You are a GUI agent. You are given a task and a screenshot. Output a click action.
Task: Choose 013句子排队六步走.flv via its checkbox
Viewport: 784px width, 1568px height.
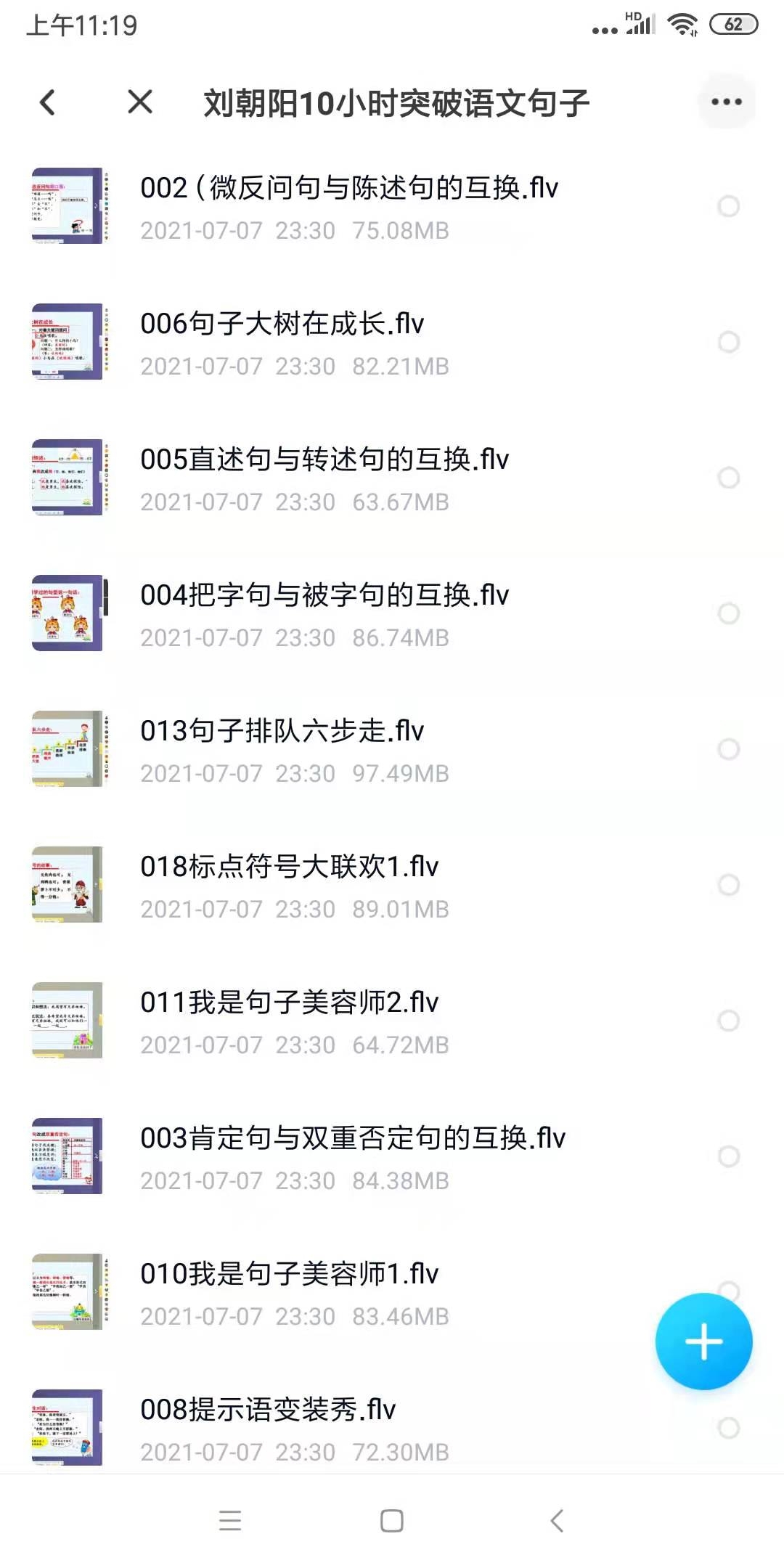(x=728, y=749)
